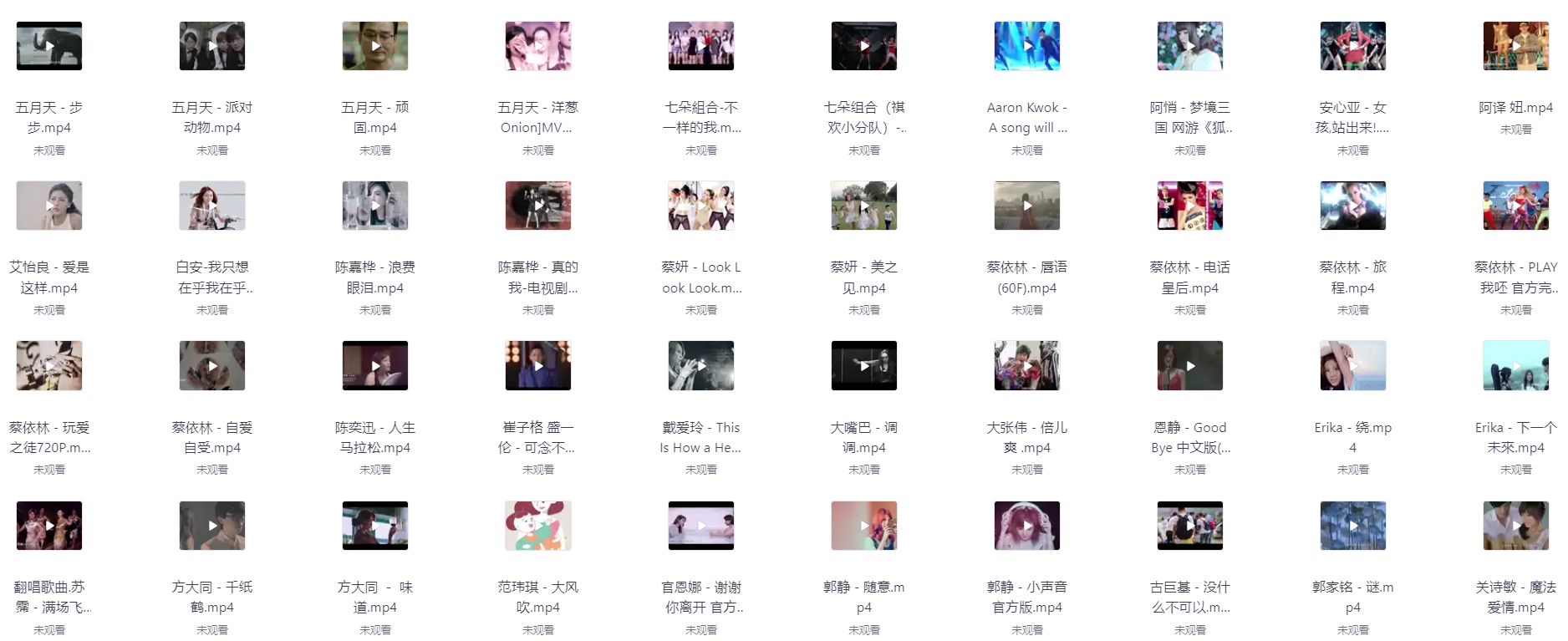Image resolution: width=1568 pixels, height=641 pixels.
Task: Open 蔡依林 - 旅程.mp4
Action: 1353,206
